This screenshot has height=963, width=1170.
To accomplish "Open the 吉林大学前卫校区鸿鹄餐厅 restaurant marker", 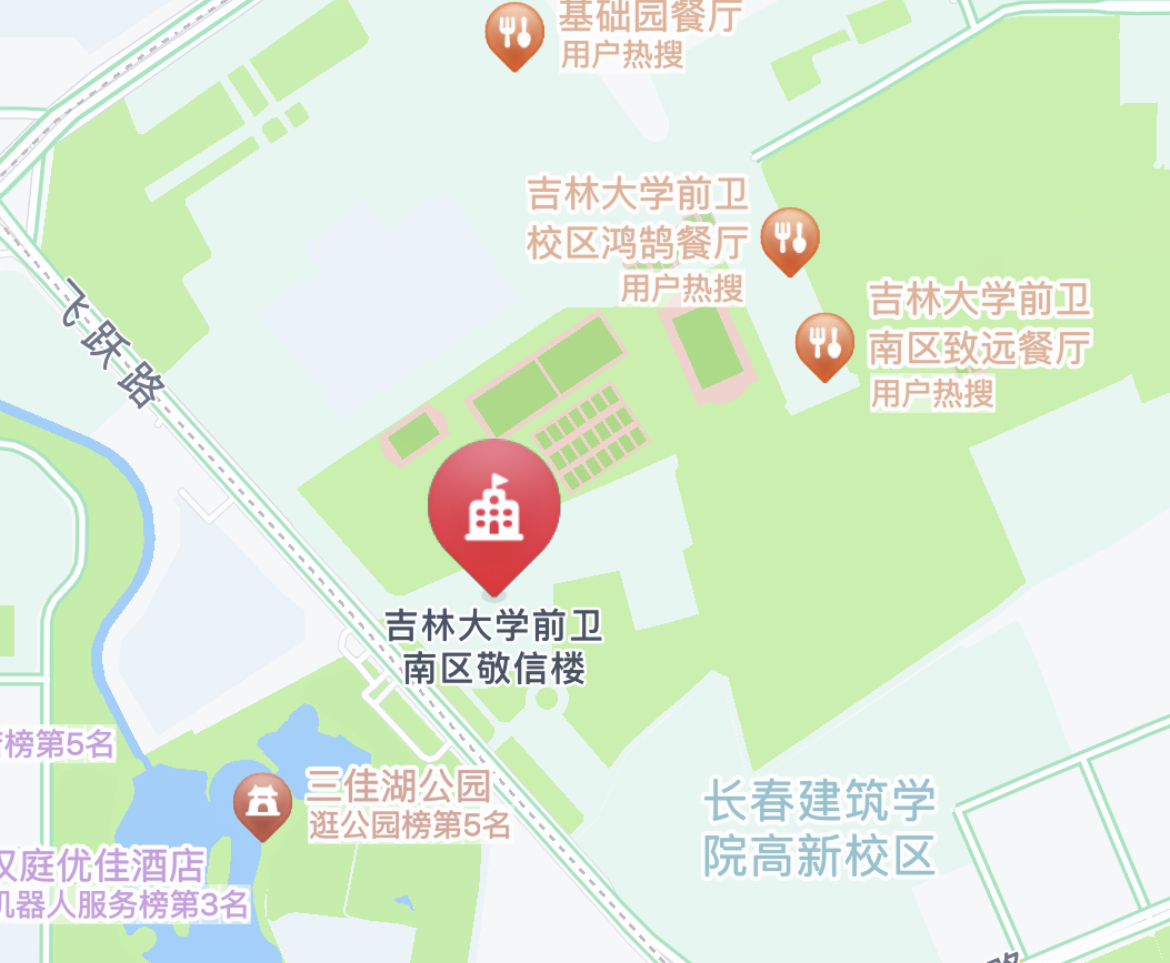I will [x=789, y=238].
